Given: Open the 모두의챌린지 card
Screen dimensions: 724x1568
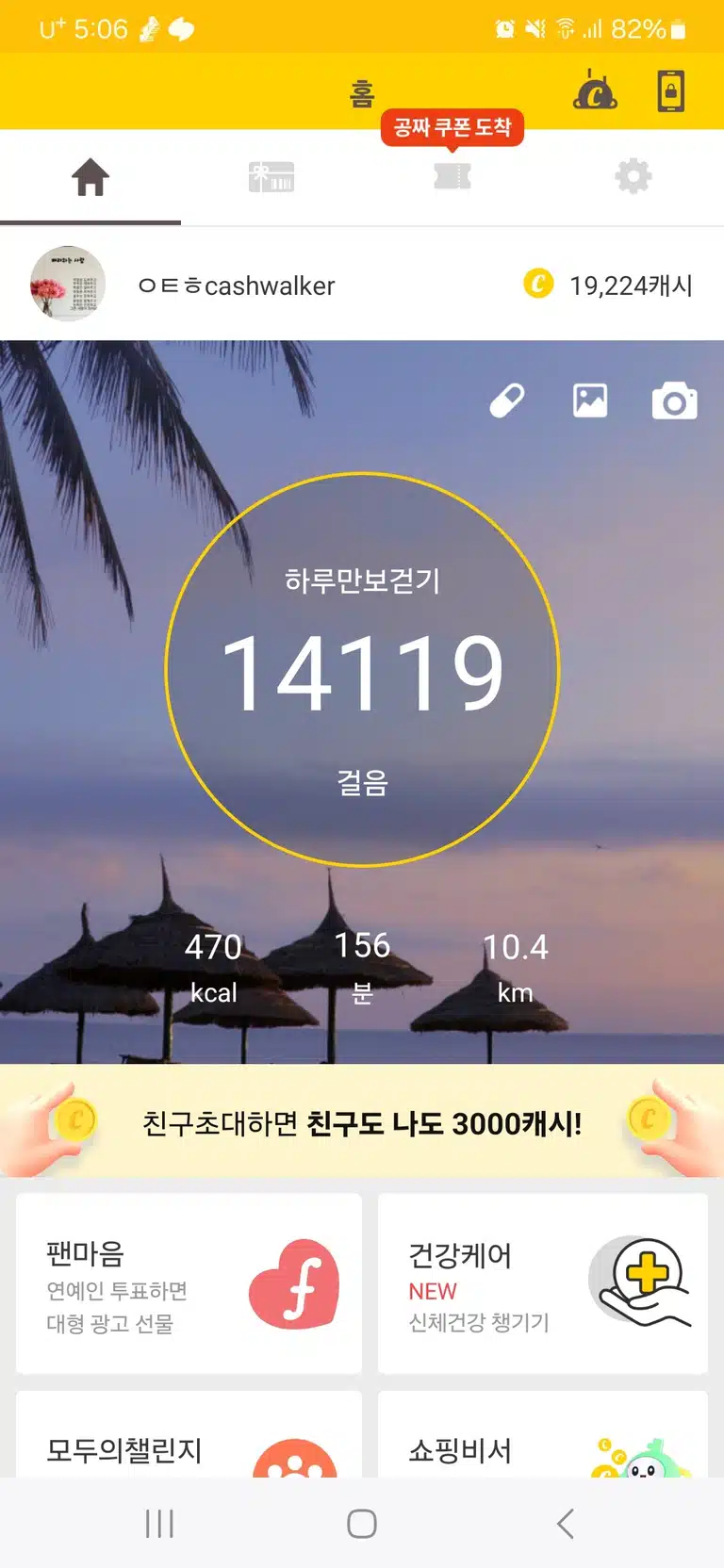Looking at the screenshot, I should click(x=189, y=1434).
